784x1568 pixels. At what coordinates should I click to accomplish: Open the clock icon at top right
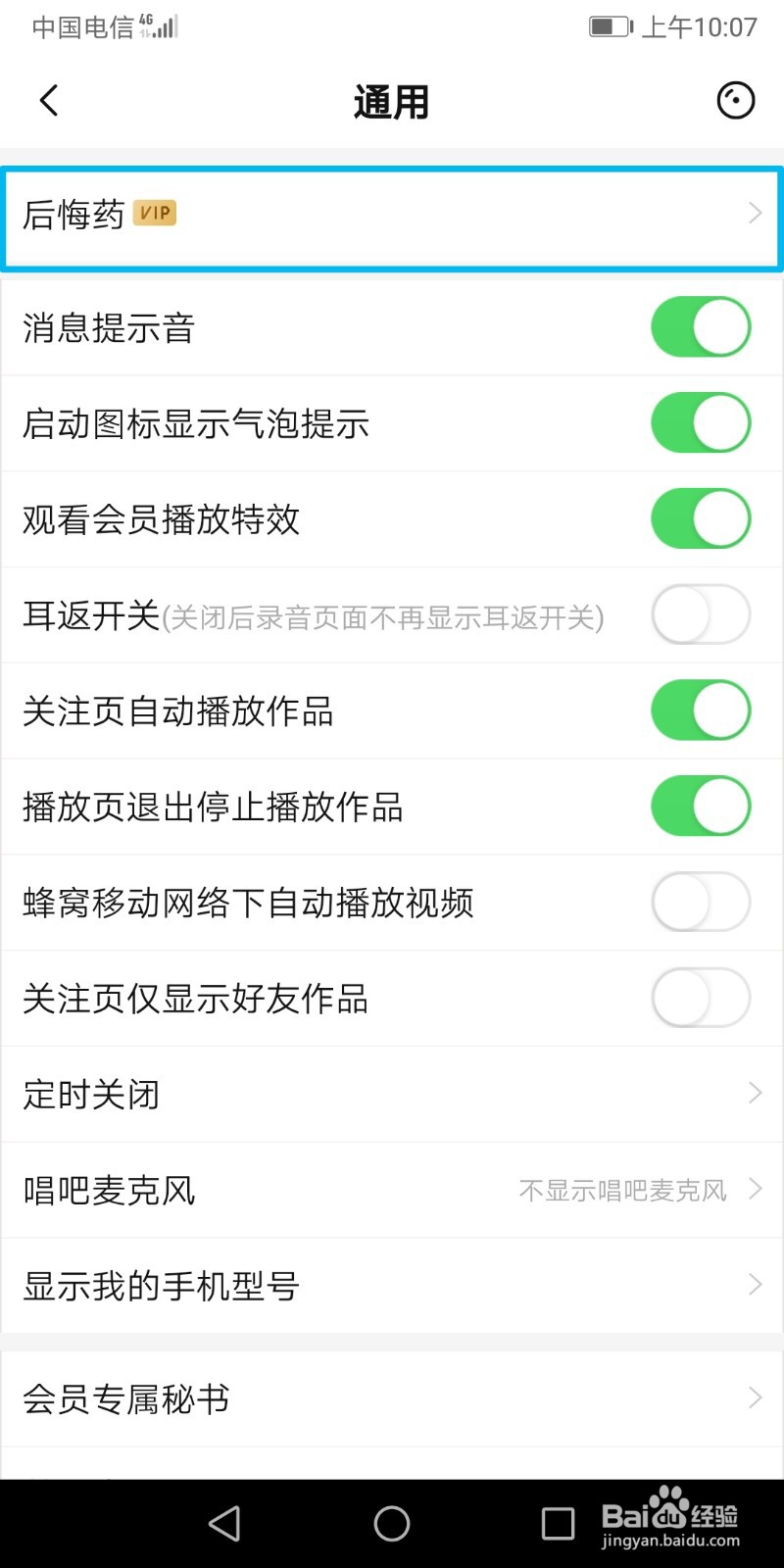[736, 100]
